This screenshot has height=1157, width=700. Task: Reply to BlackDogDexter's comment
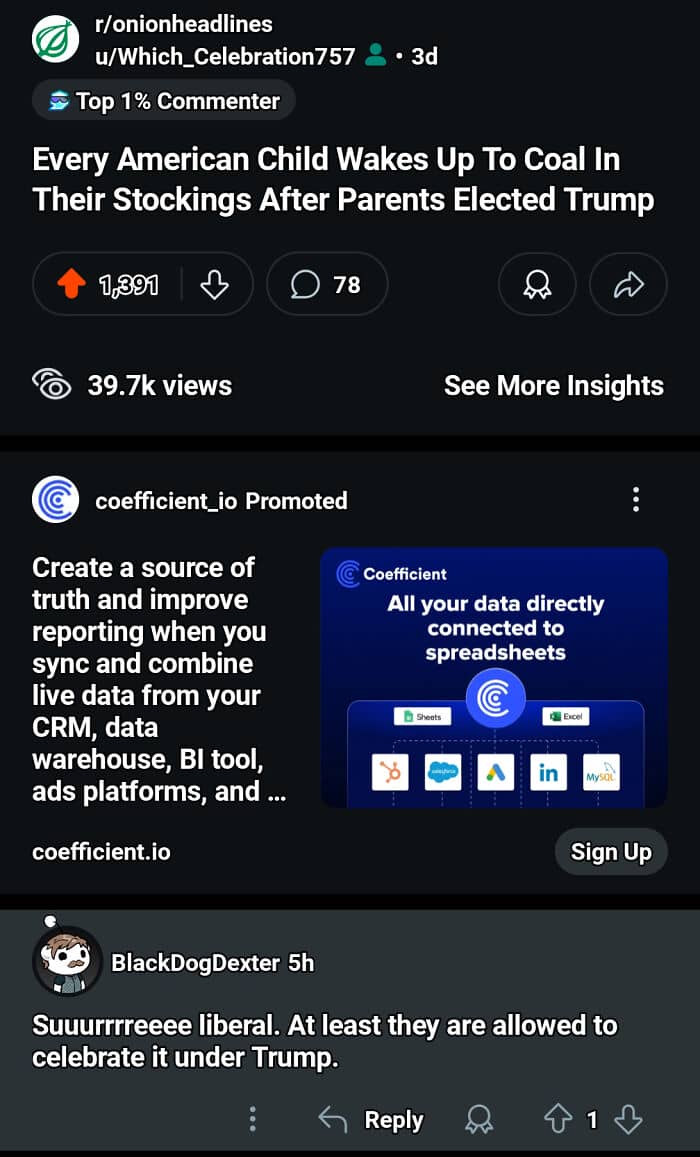371,1120
